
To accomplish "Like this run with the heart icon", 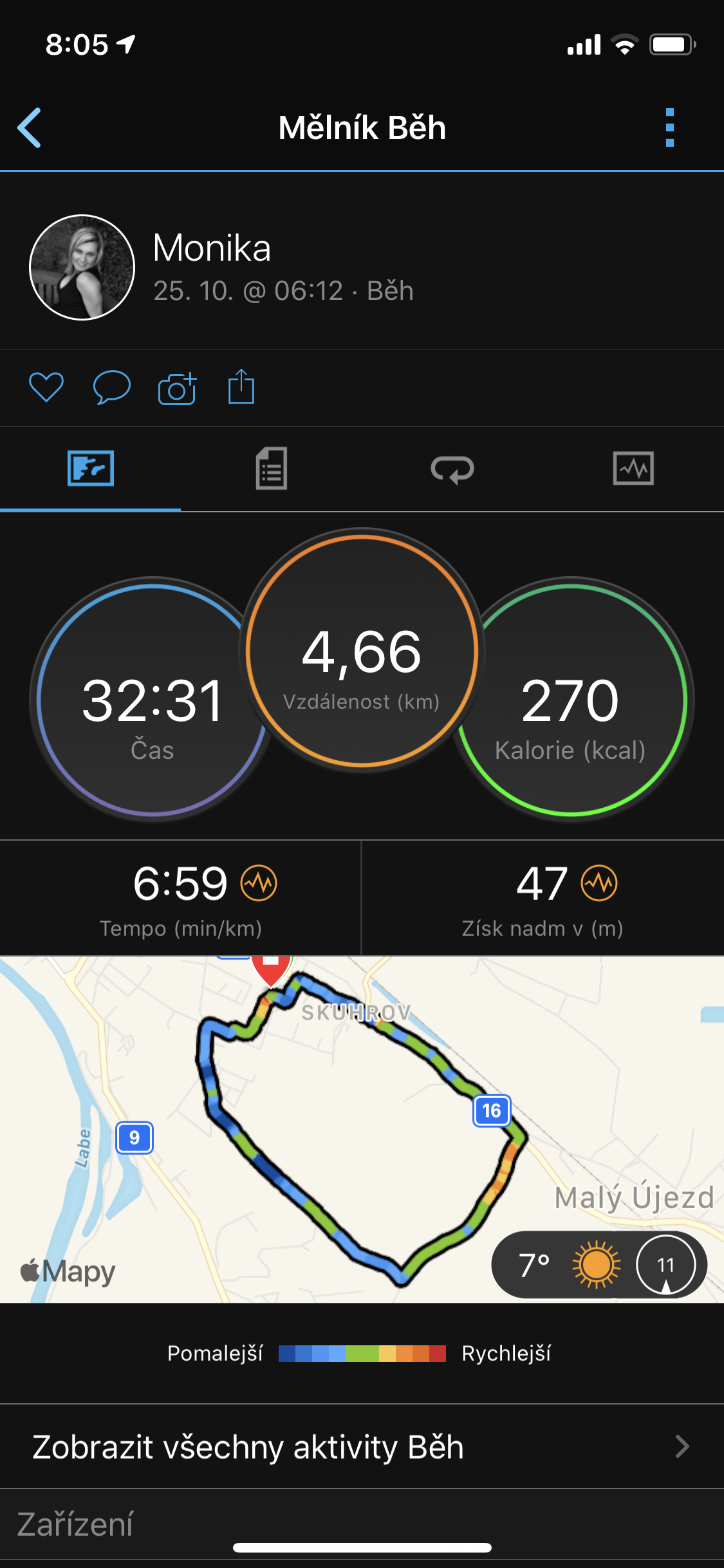I will 46,387.
